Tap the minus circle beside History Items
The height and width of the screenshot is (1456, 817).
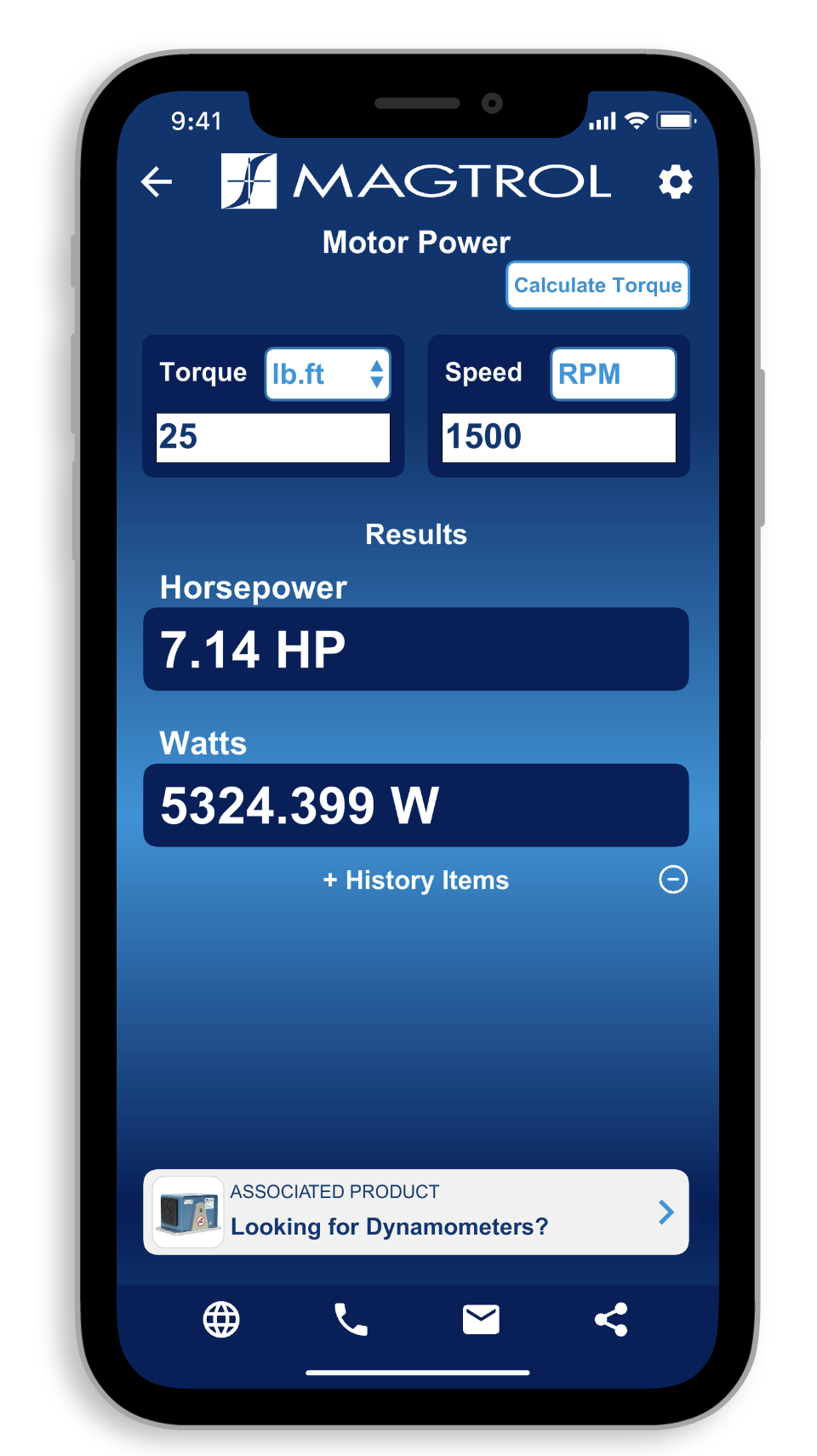pos(673,880)
